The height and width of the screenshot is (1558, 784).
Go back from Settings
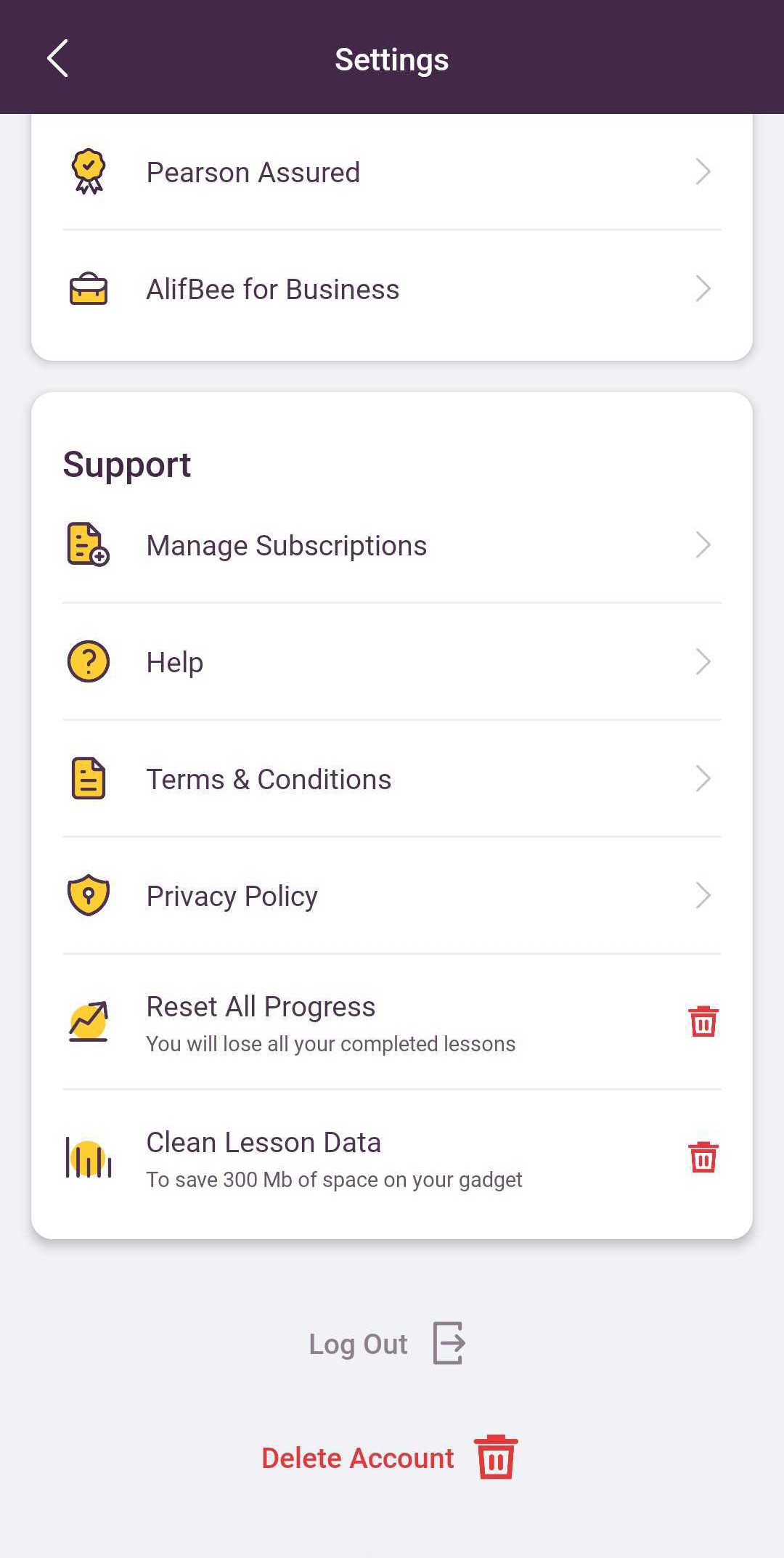[x=57, y=58]
